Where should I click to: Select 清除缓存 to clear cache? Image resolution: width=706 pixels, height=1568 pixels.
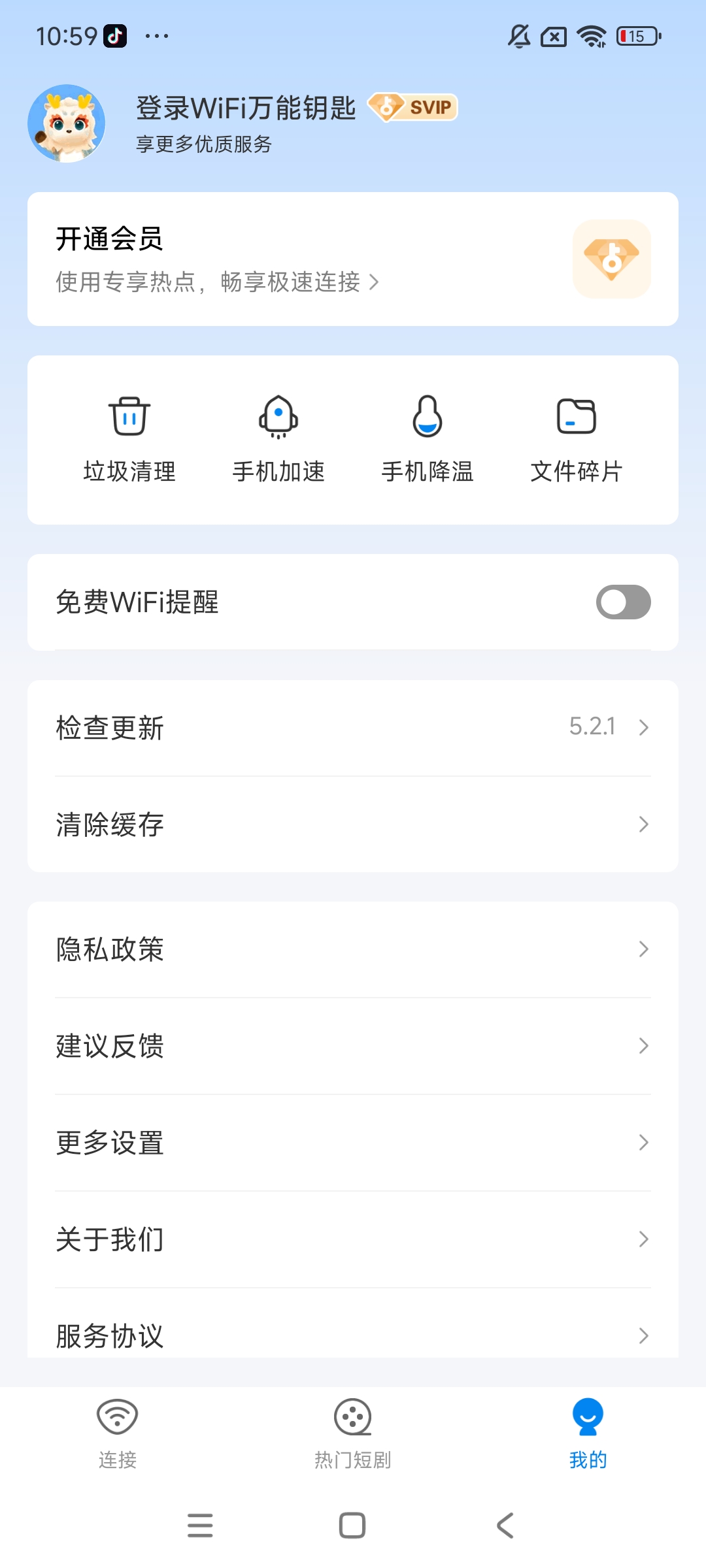point(353,825)
